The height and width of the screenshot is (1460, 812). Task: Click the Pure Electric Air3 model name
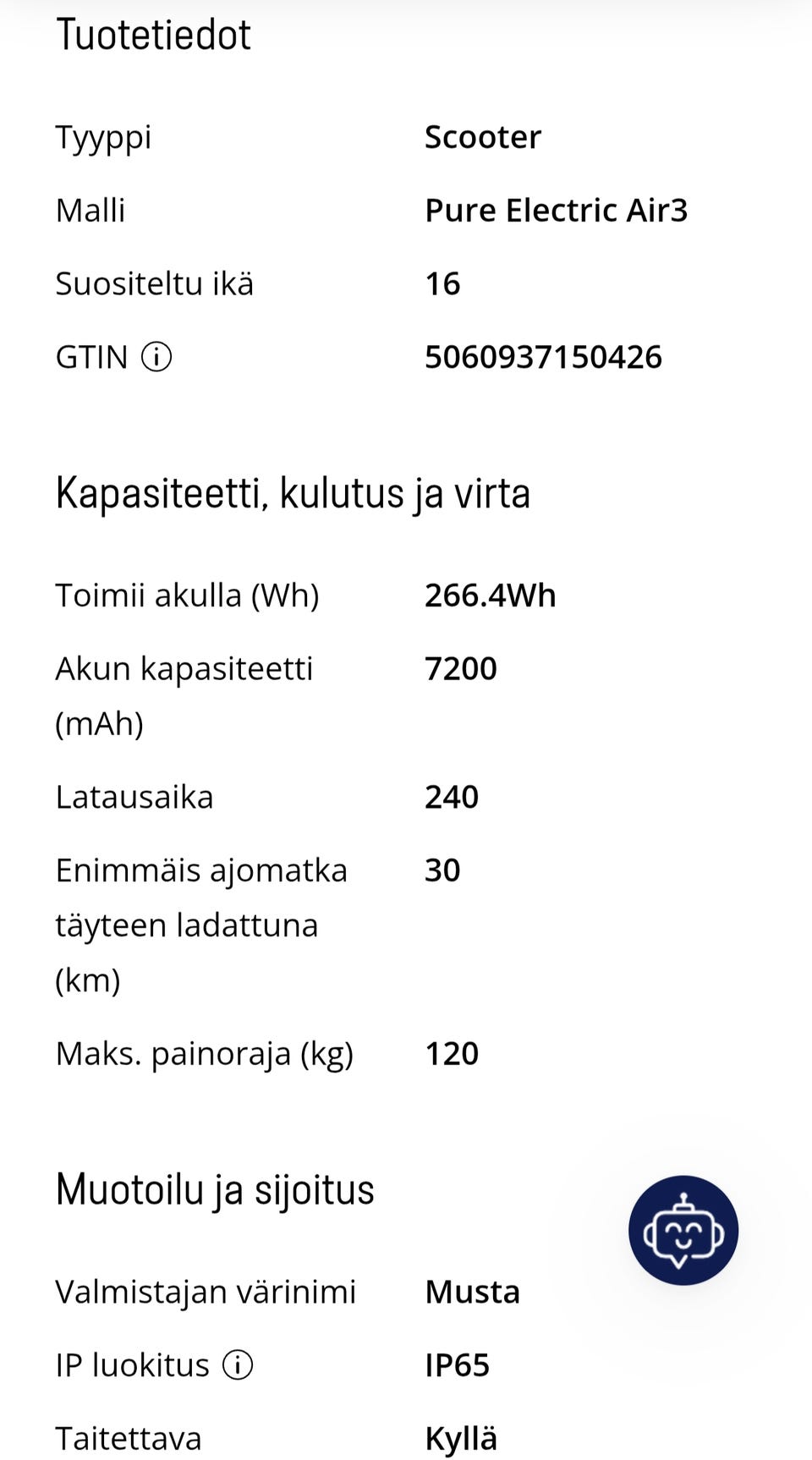pos(557,210)
